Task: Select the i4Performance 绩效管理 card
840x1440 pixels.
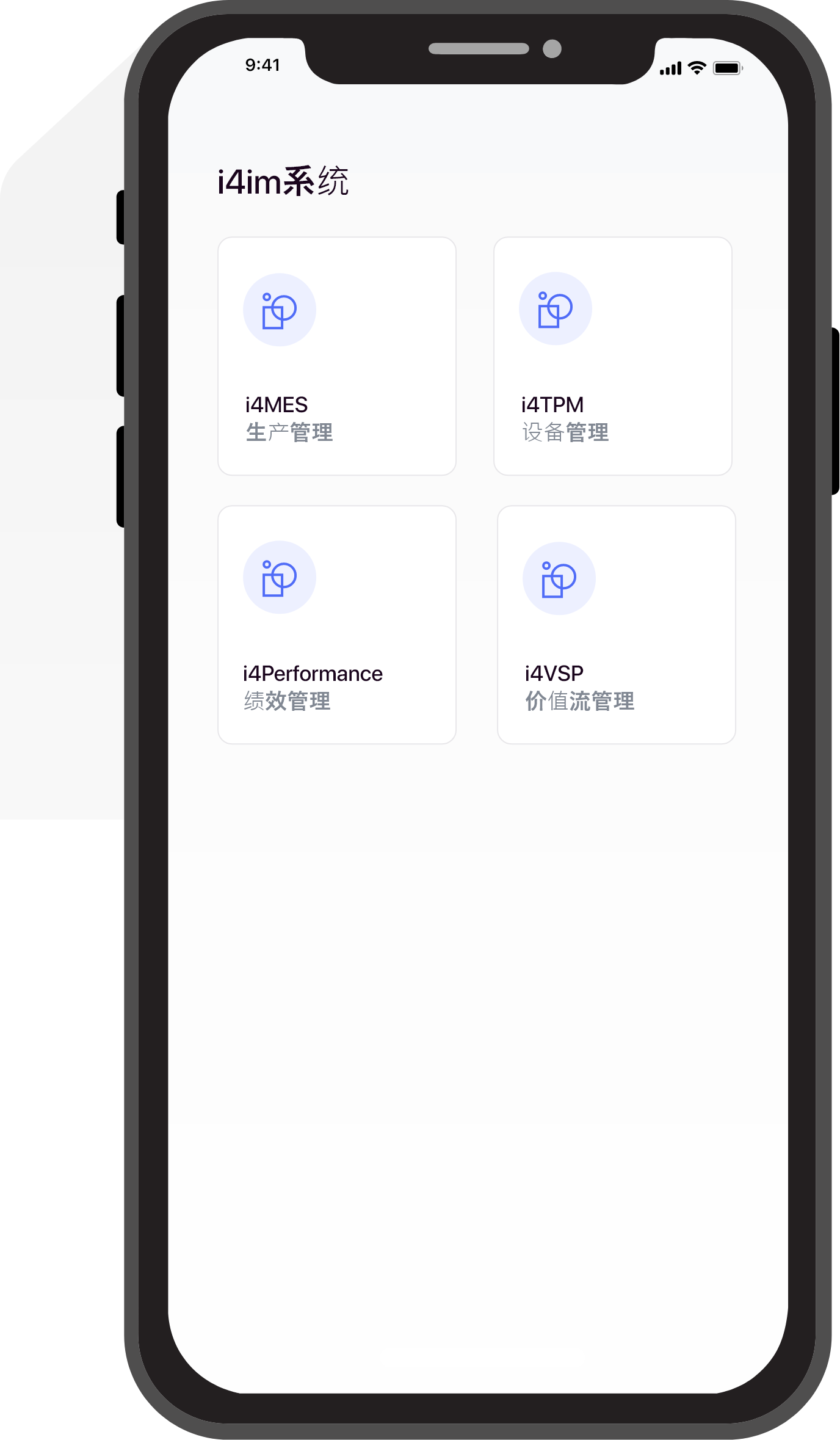Action: point(337,625)
